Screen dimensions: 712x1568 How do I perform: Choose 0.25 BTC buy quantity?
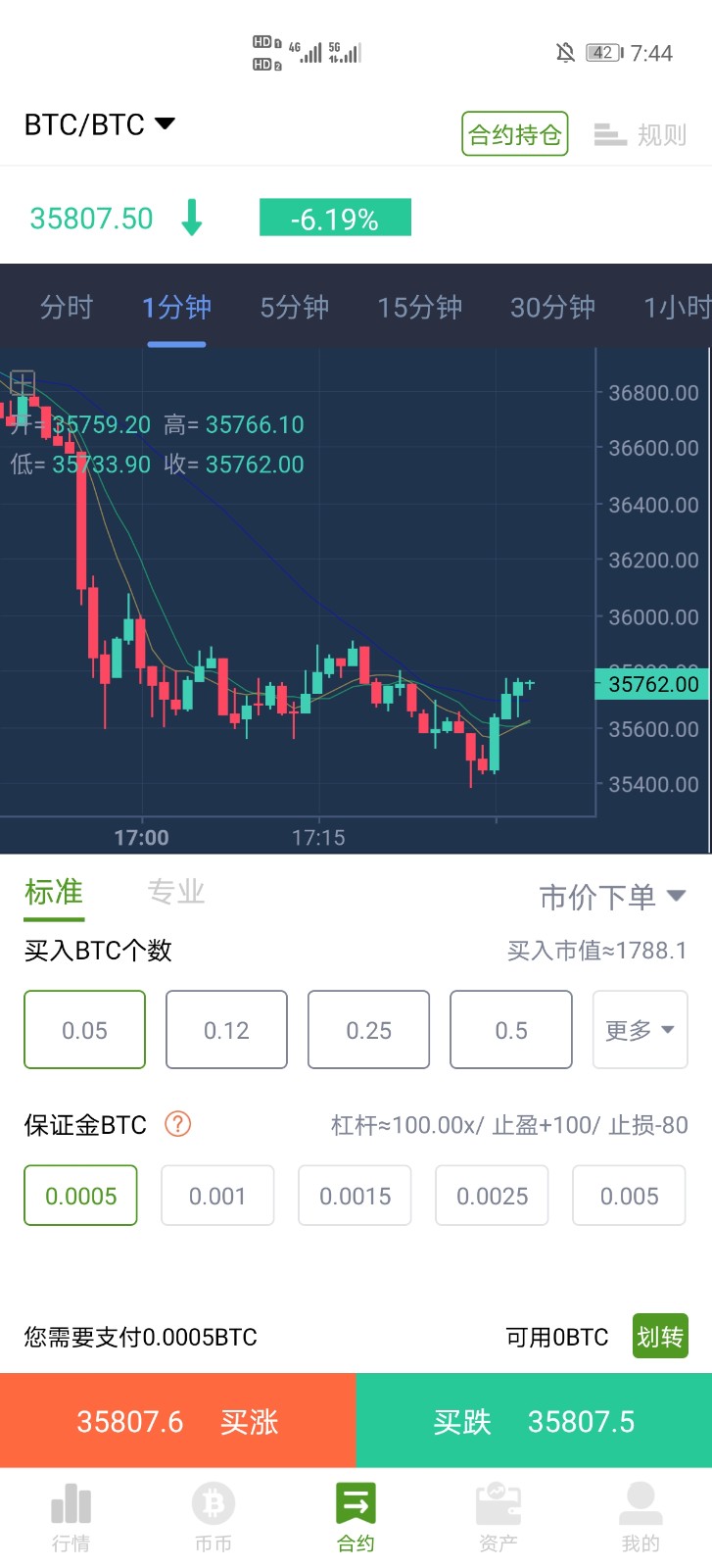[368, 1030]
